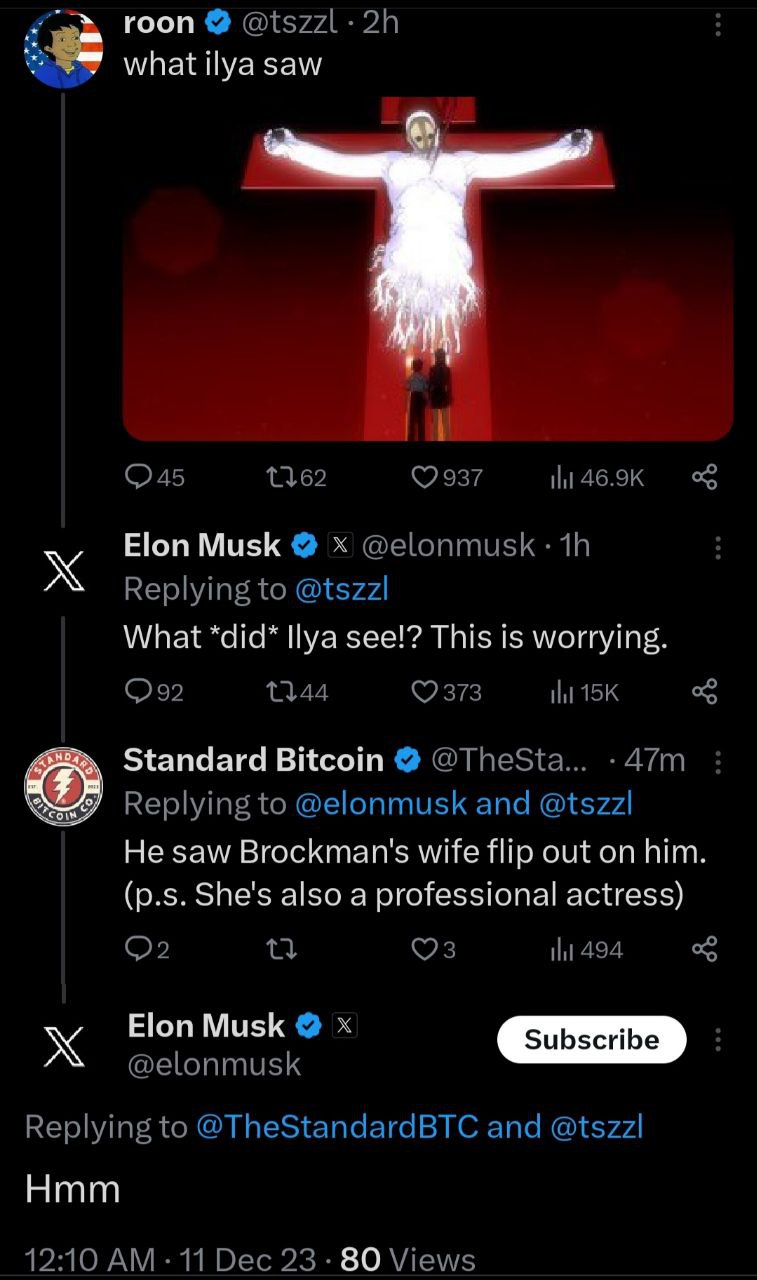Viewport: 757px width, 1280px height.
Task: Share Standard Bitcoin's reply
Action: [705, 950]
